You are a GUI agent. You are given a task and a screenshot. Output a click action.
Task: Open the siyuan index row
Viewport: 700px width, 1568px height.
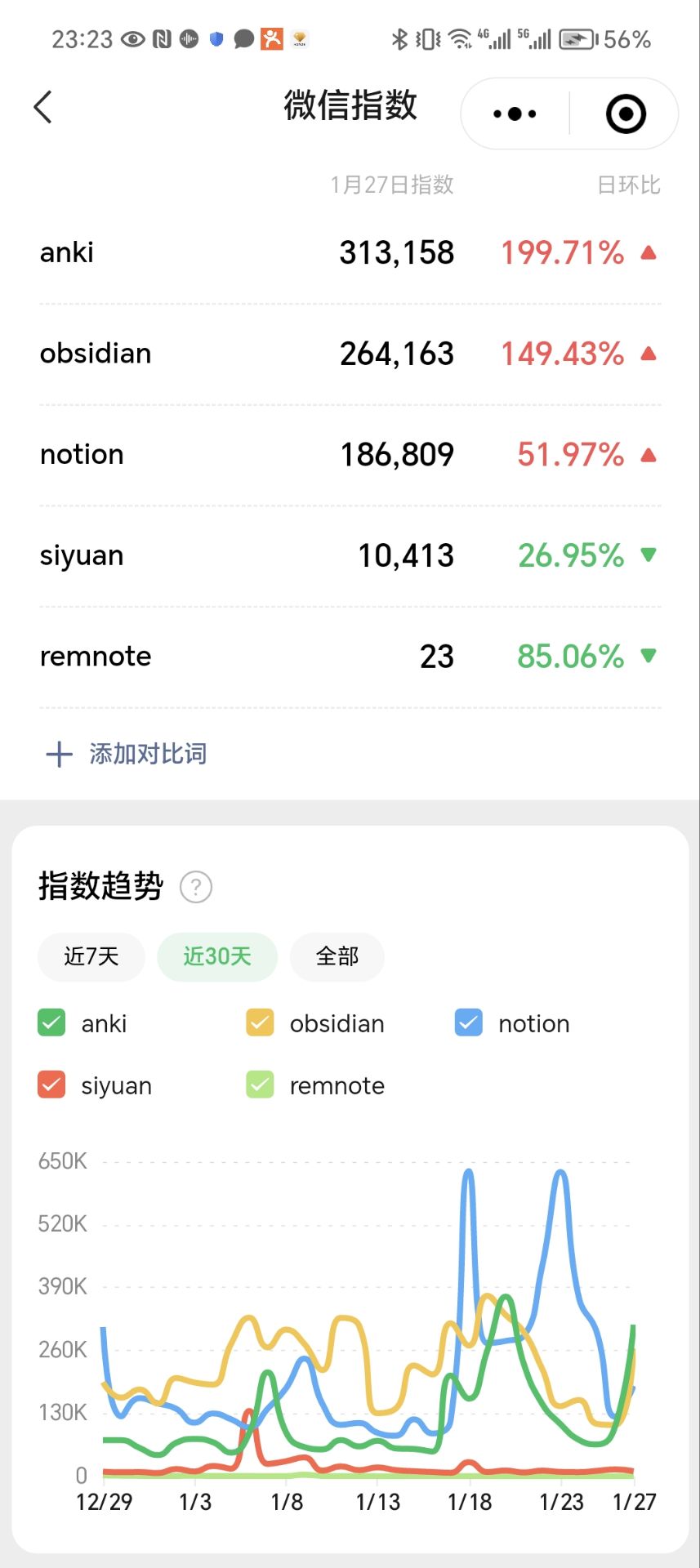tap(350, 555)
